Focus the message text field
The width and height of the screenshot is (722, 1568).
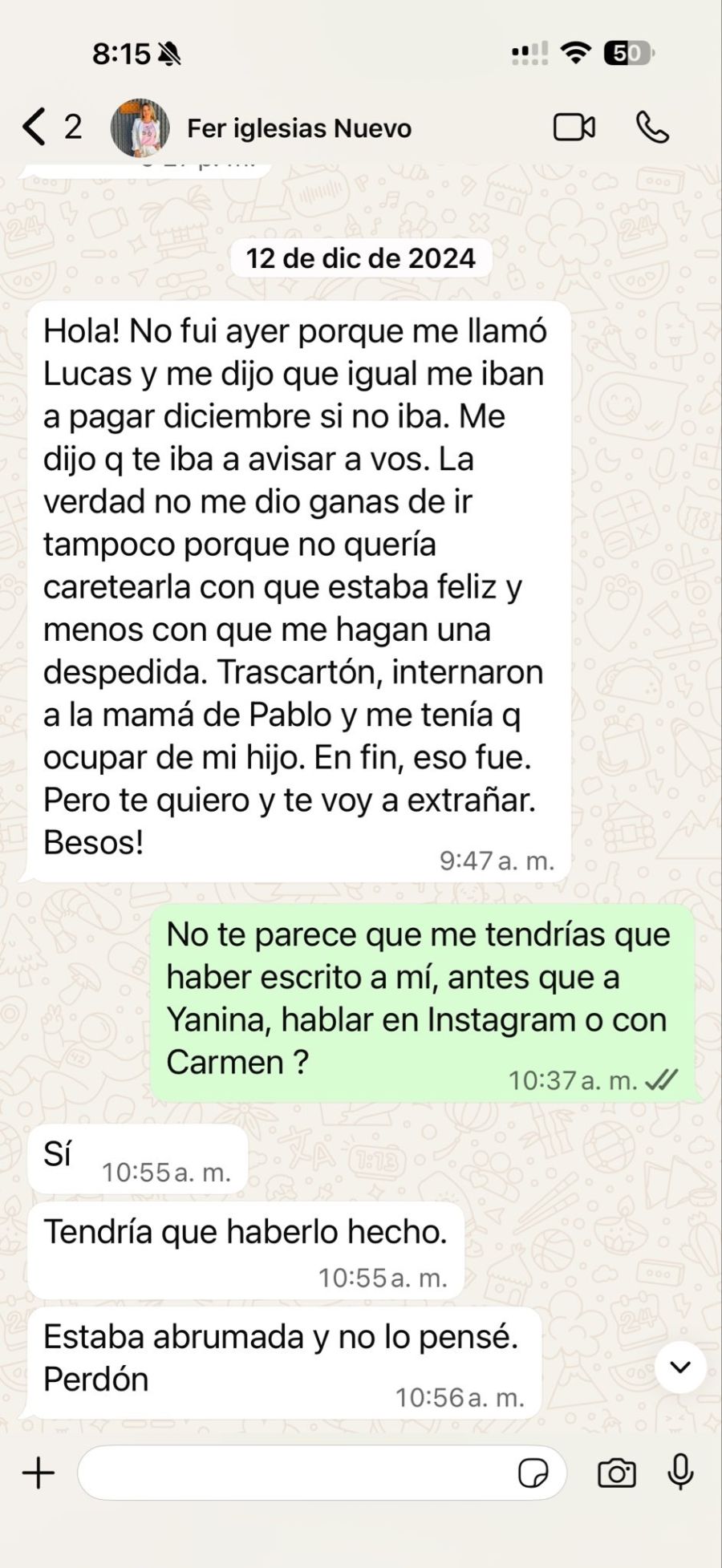[x=297, y=1473]
